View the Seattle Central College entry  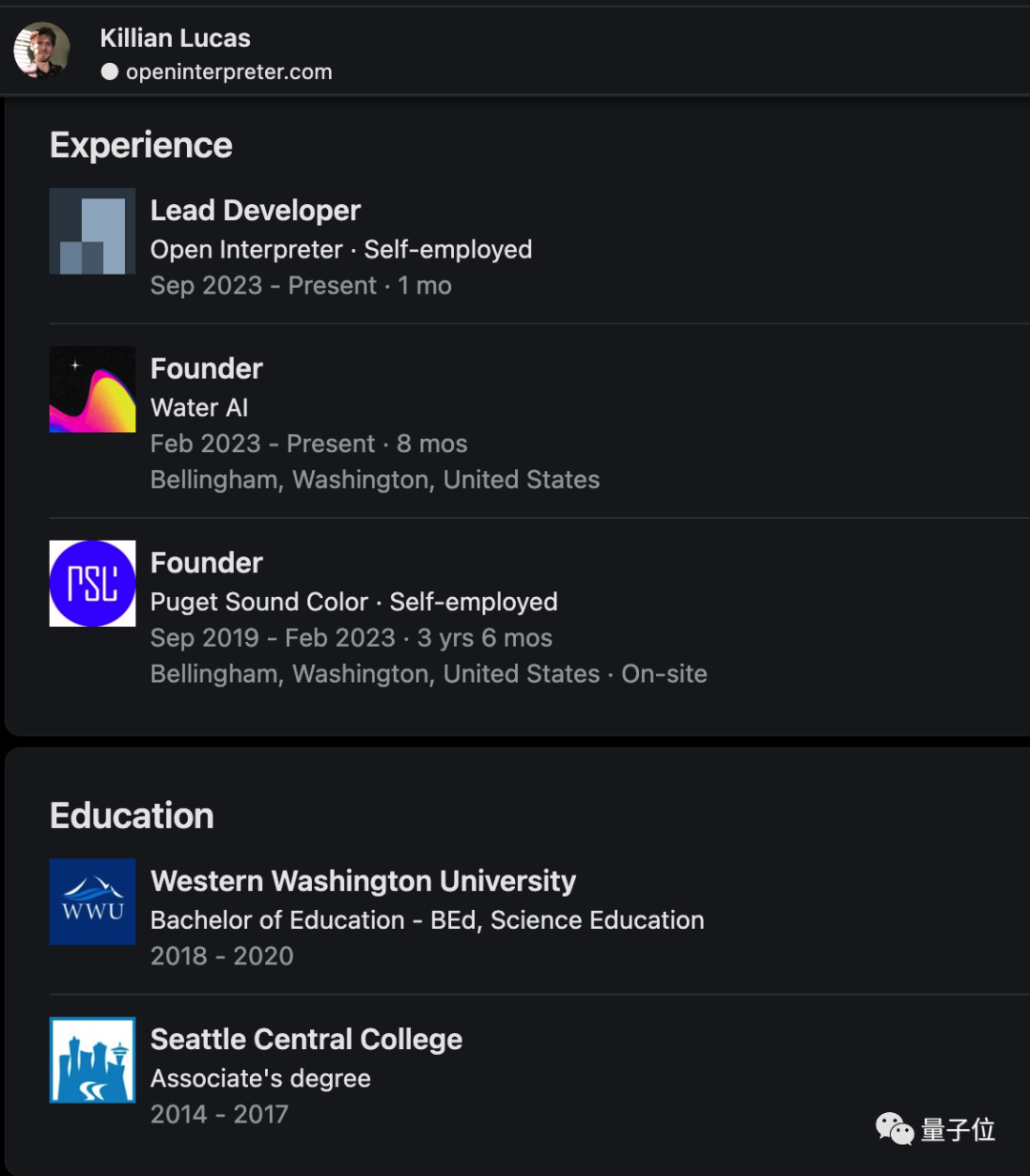point(306,1040)
